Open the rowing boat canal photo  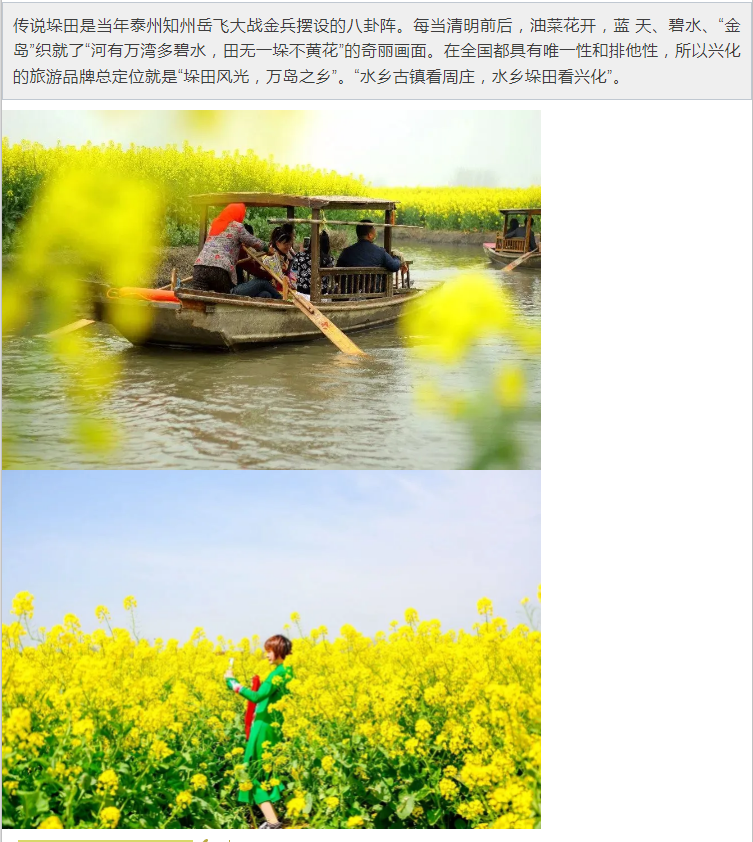(271, 289)
